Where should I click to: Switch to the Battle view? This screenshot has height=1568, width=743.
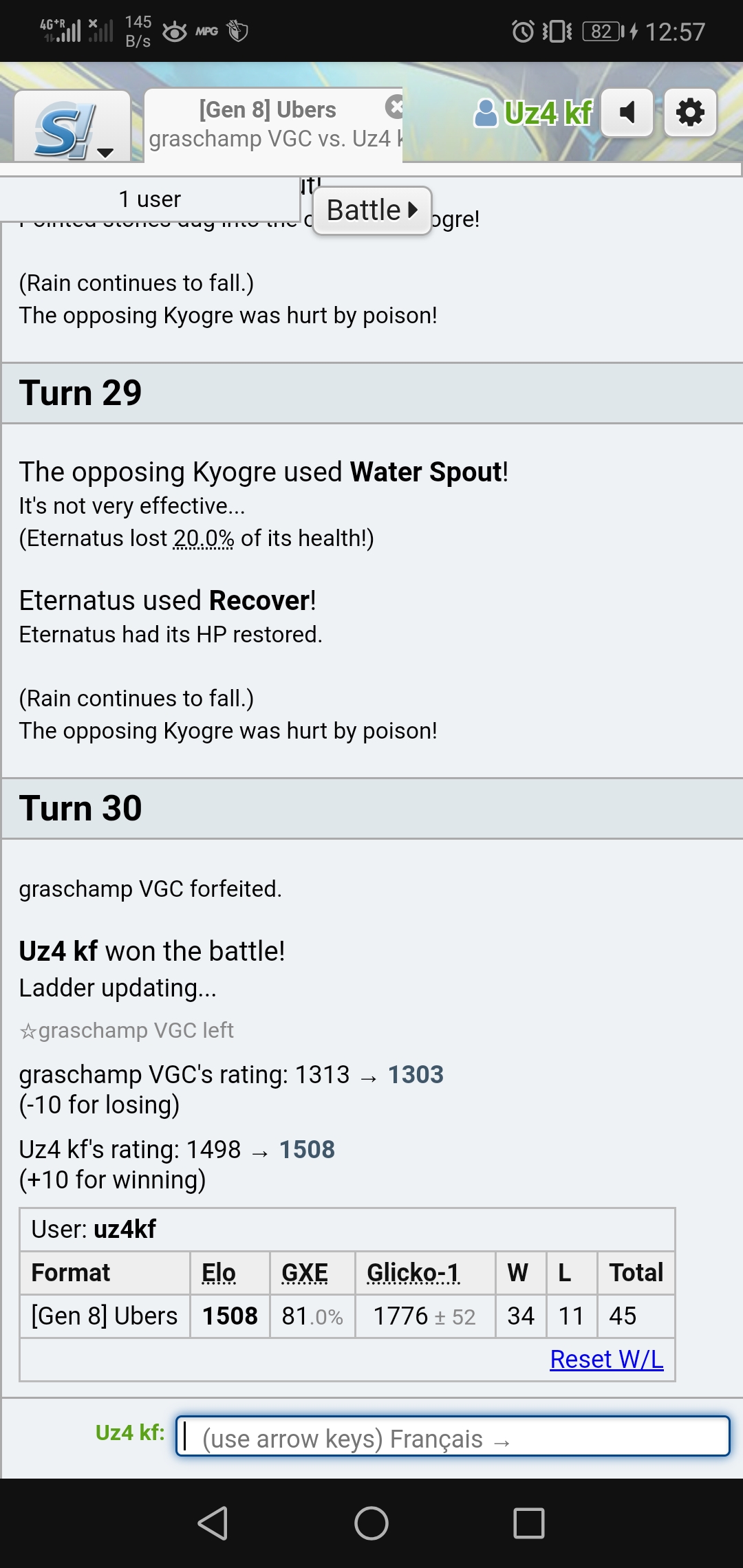(372, 210)
